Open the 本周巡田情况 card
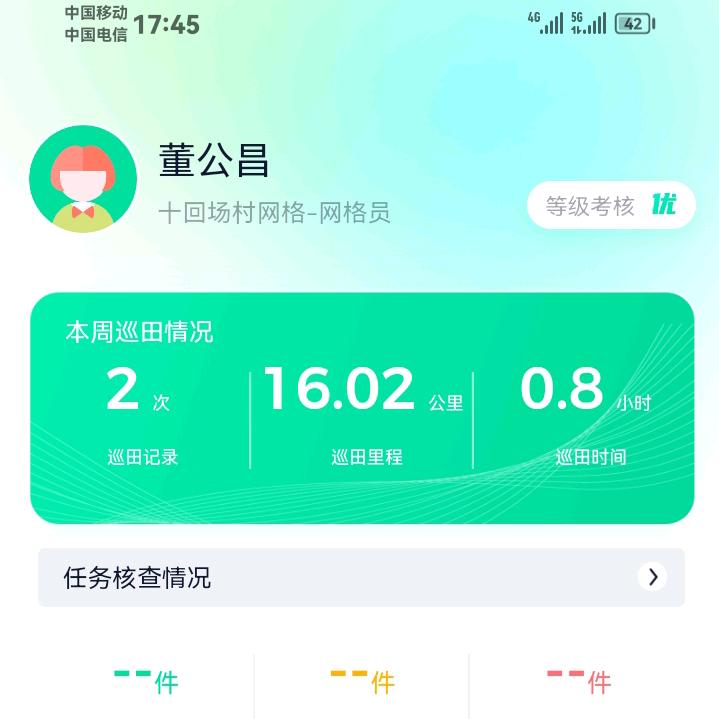This screenshot has height=719, width=719. 361,408
